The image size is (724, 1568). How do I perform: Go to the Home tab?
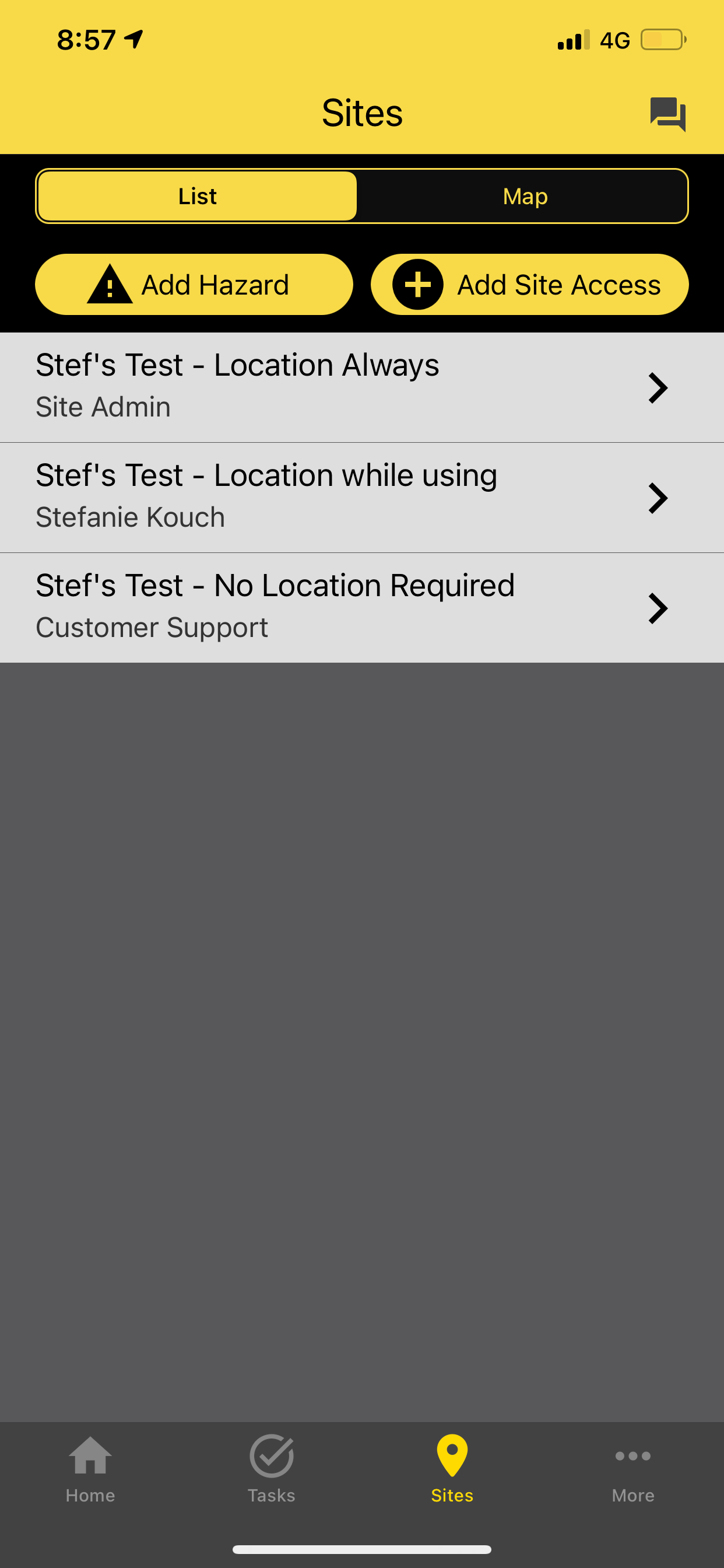(x=91, y=1469)
